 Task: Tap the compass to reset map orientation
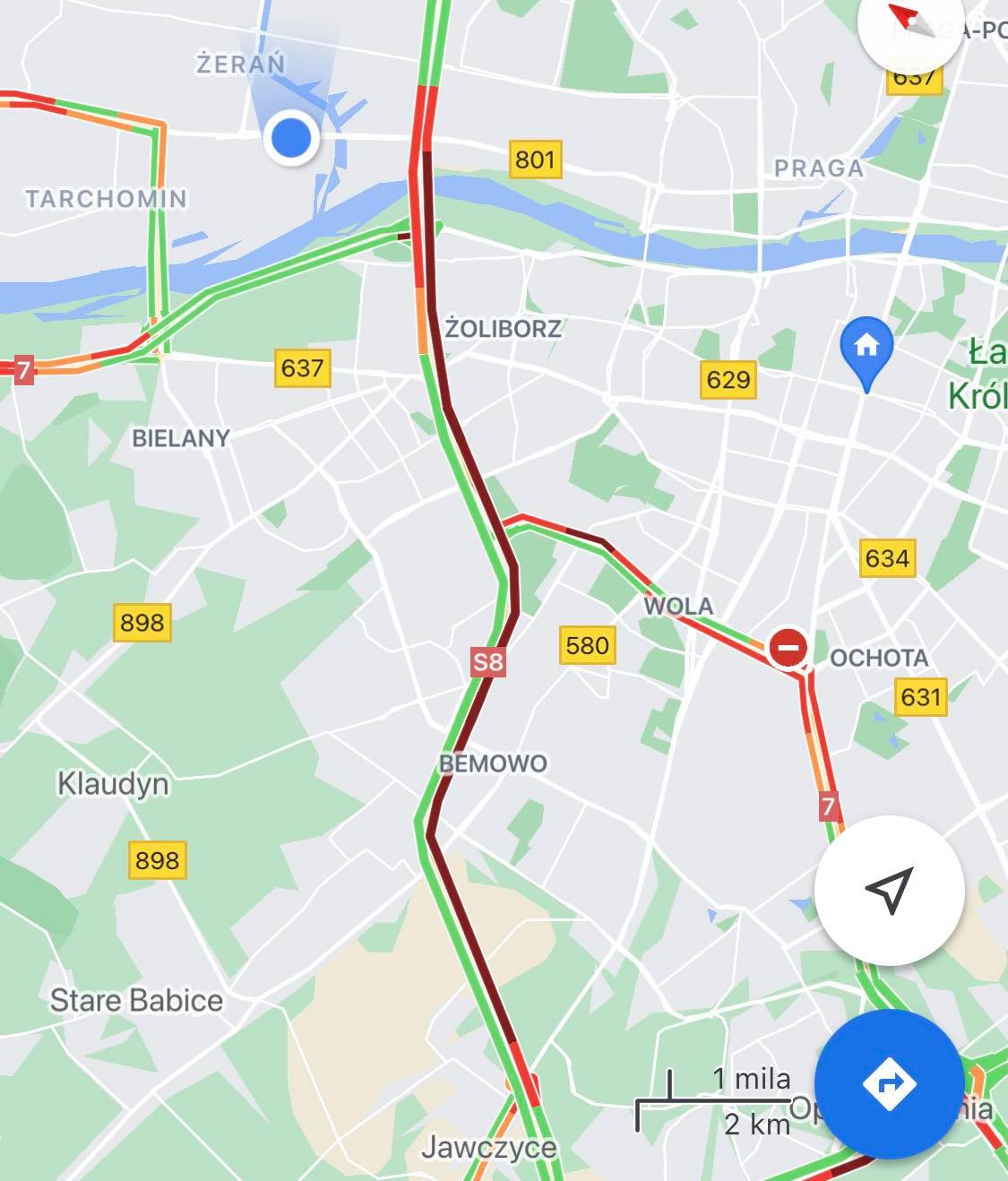tap(910, 25)
